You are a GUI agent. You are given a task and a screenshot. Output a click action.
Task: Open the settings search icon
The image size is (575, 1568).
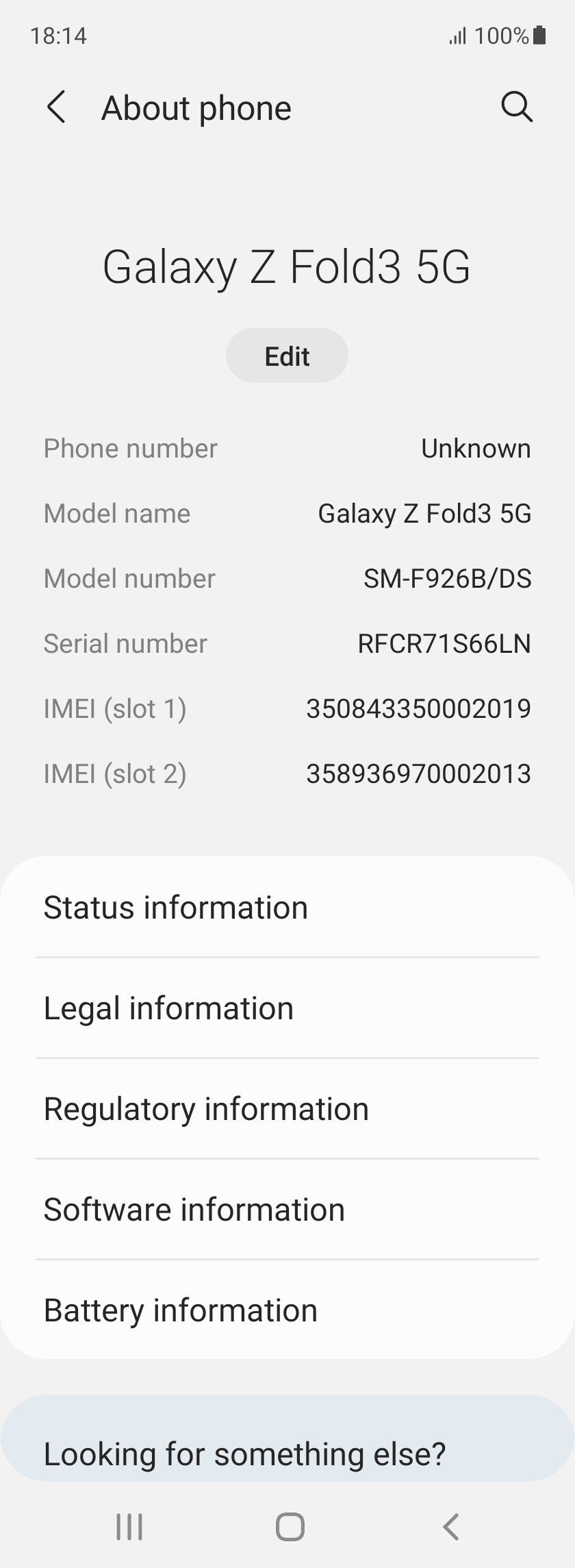516,107
